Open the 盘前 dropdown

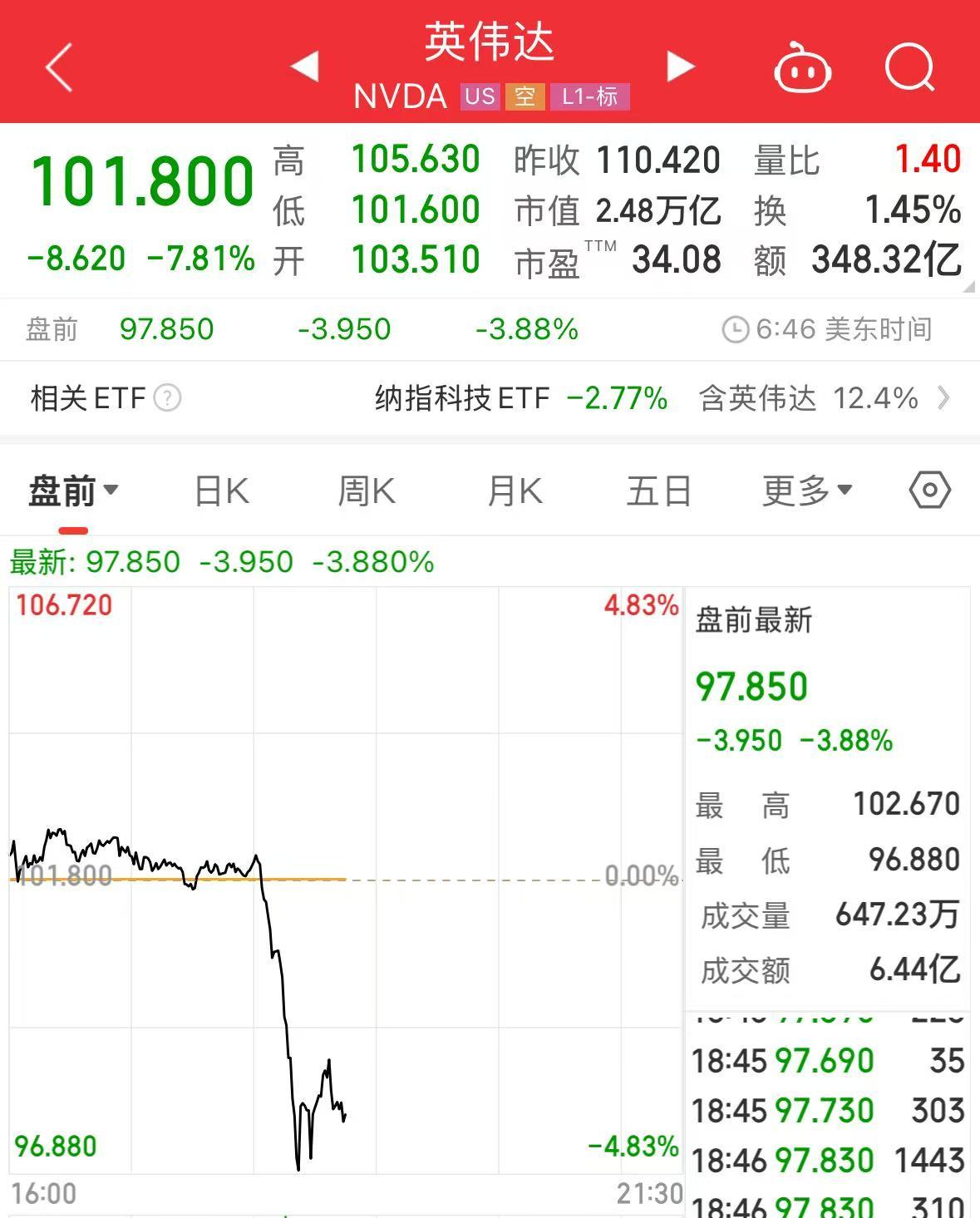73,491
